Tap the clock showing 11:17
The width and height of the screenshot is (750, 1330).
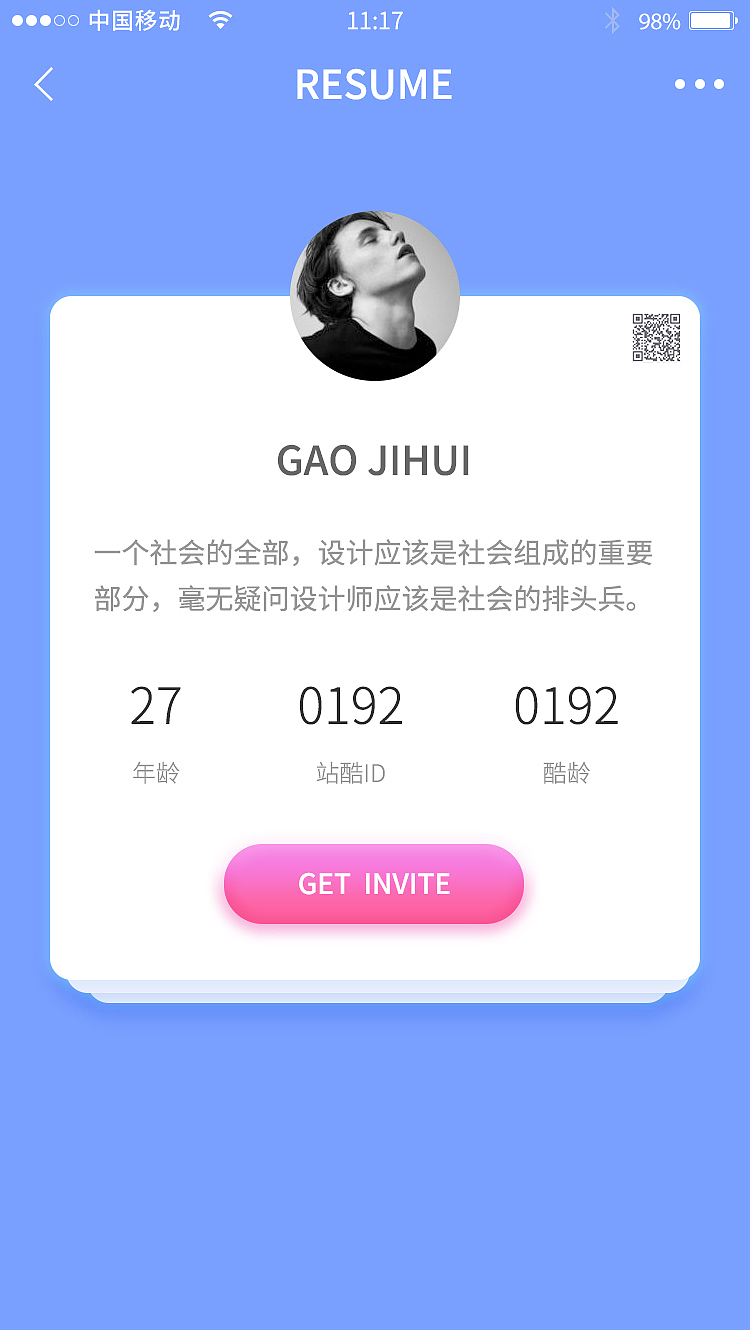coord(375,18)
